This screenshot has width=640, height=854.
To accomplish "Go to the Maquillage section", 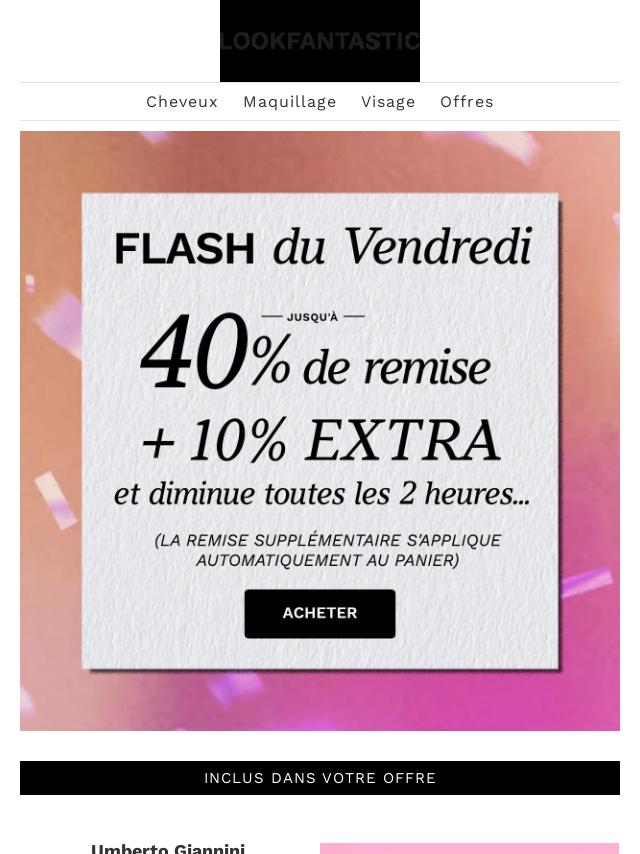I will coord(289,102).
